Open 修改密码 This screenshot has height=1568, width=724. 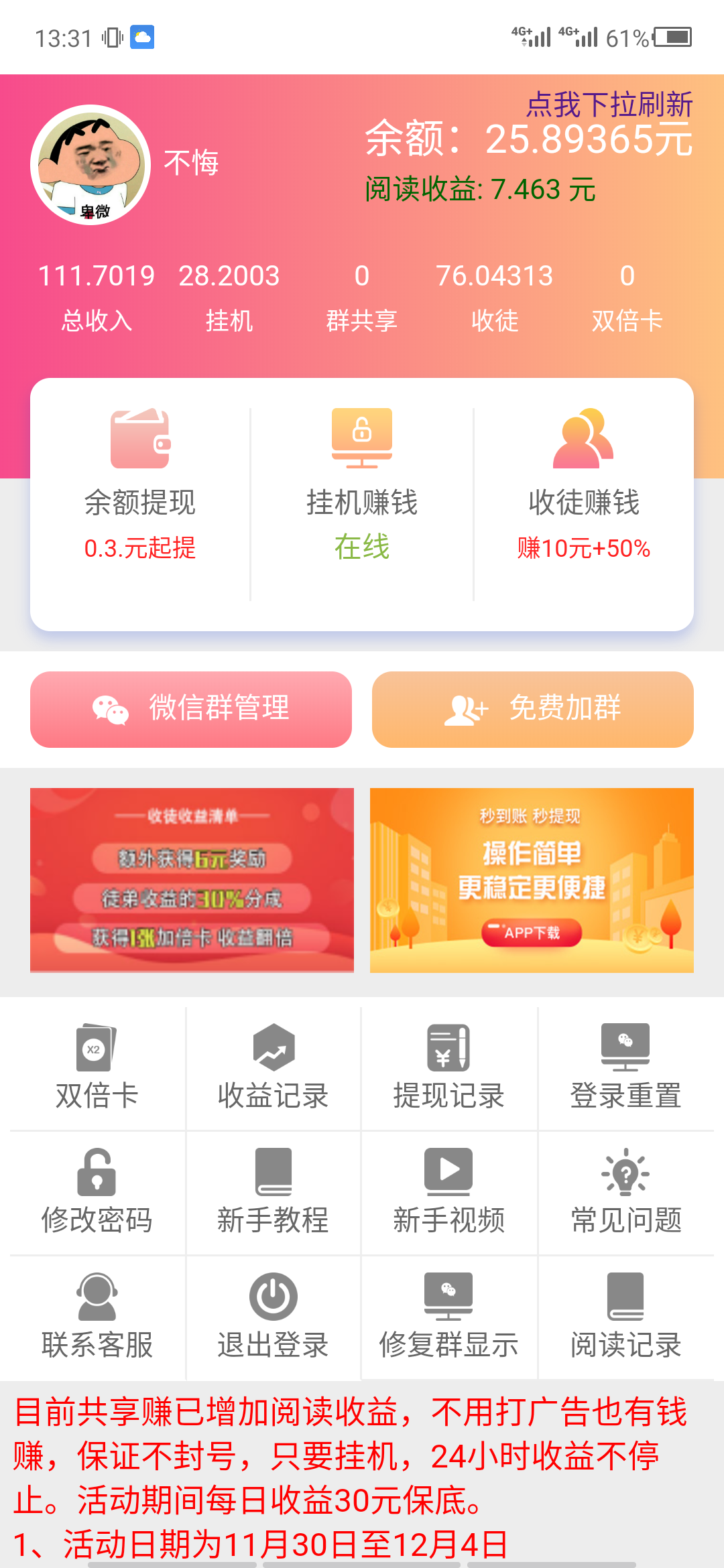pyautogui.click(x=97, y=1192)
